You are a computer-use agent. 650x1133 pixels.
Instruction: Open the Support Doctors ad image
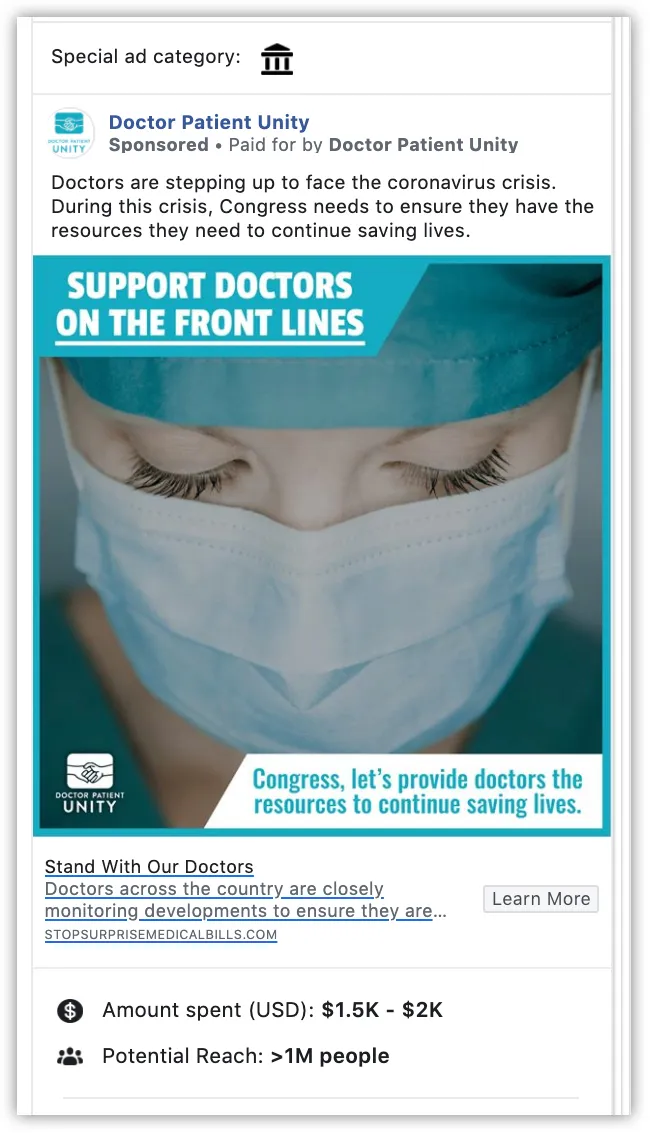[x=322, y=545]
